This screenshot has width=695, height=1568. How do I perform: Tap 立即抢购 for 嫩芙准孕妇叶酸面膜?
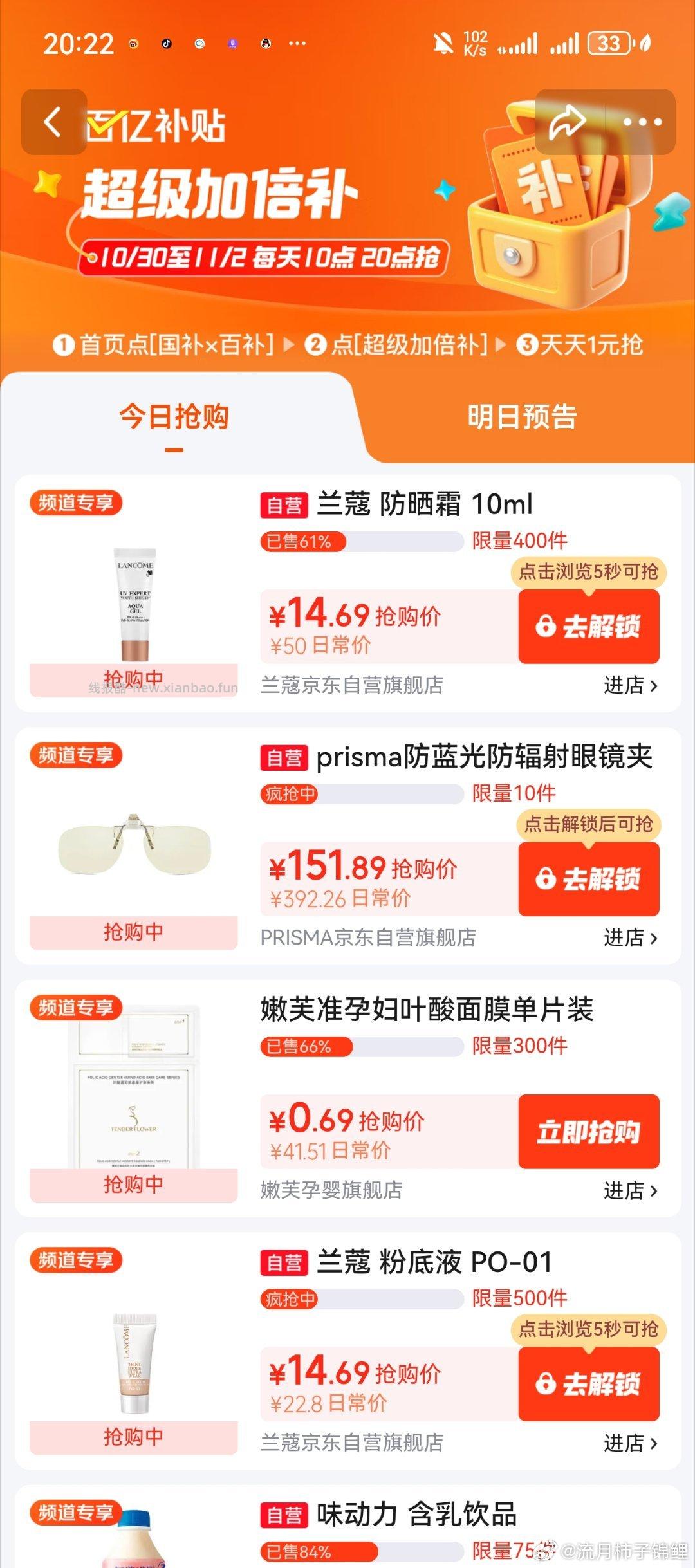pos(589,1132)
